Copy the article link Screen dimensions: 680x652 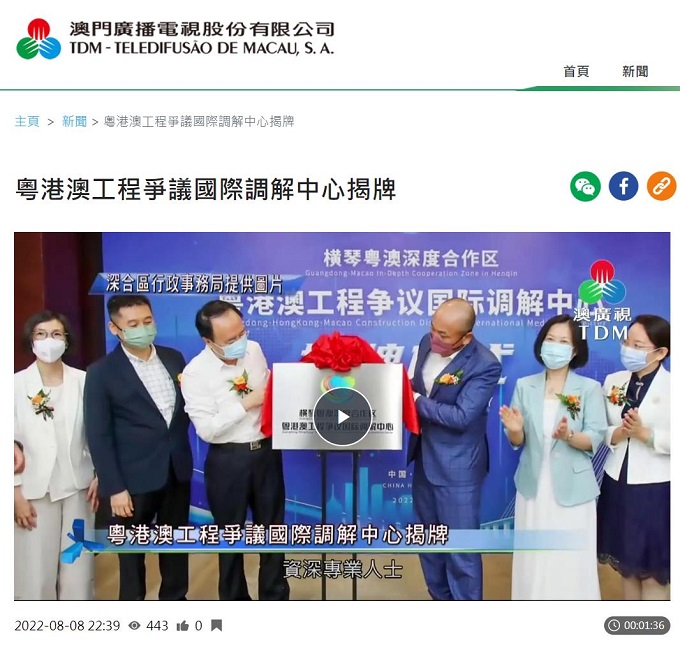pyautogui.click(x=661, y=186)
